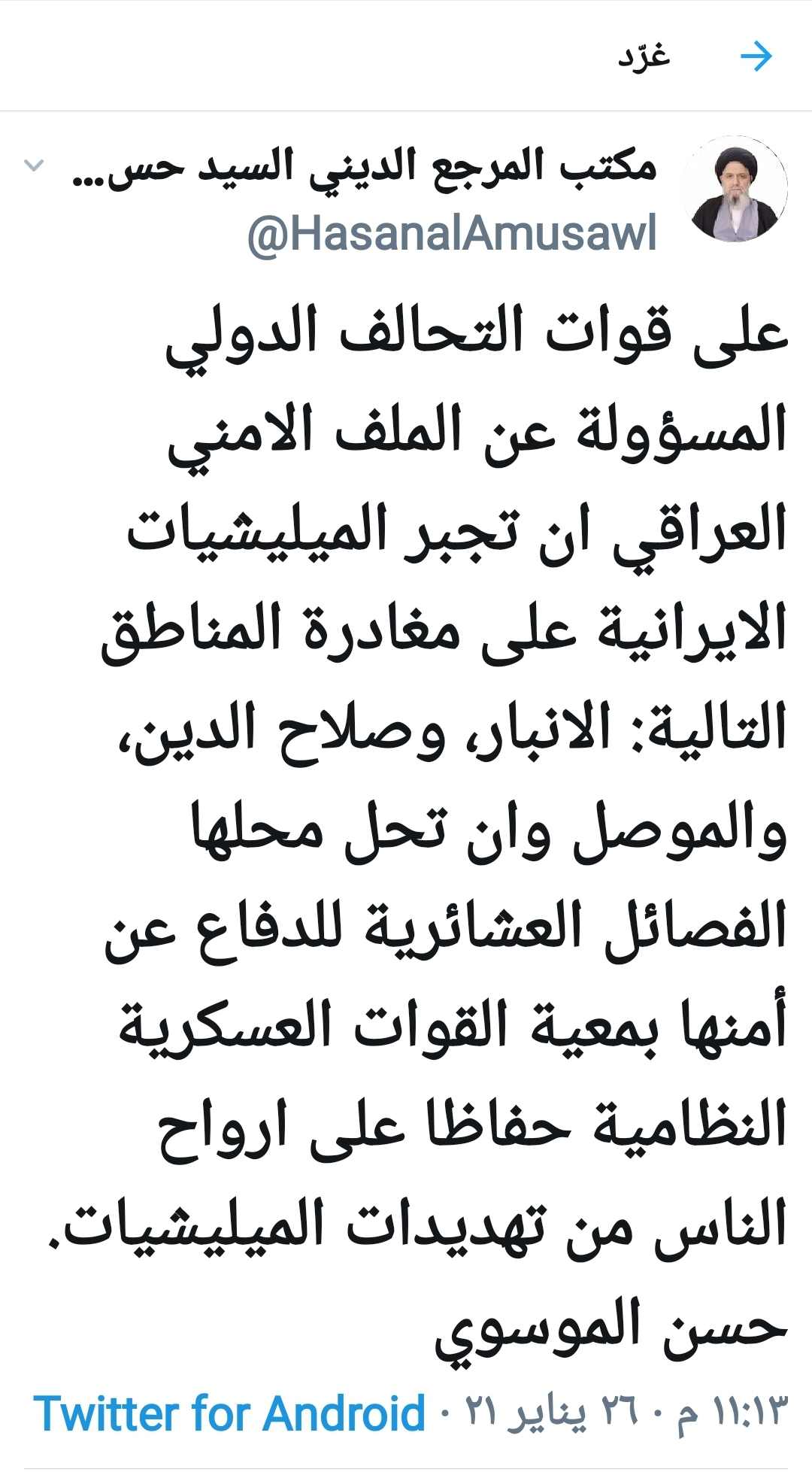Open the tweet options dropdown chevron
The width and height of the screenshot is (812, 1472).
click(34, 165)
